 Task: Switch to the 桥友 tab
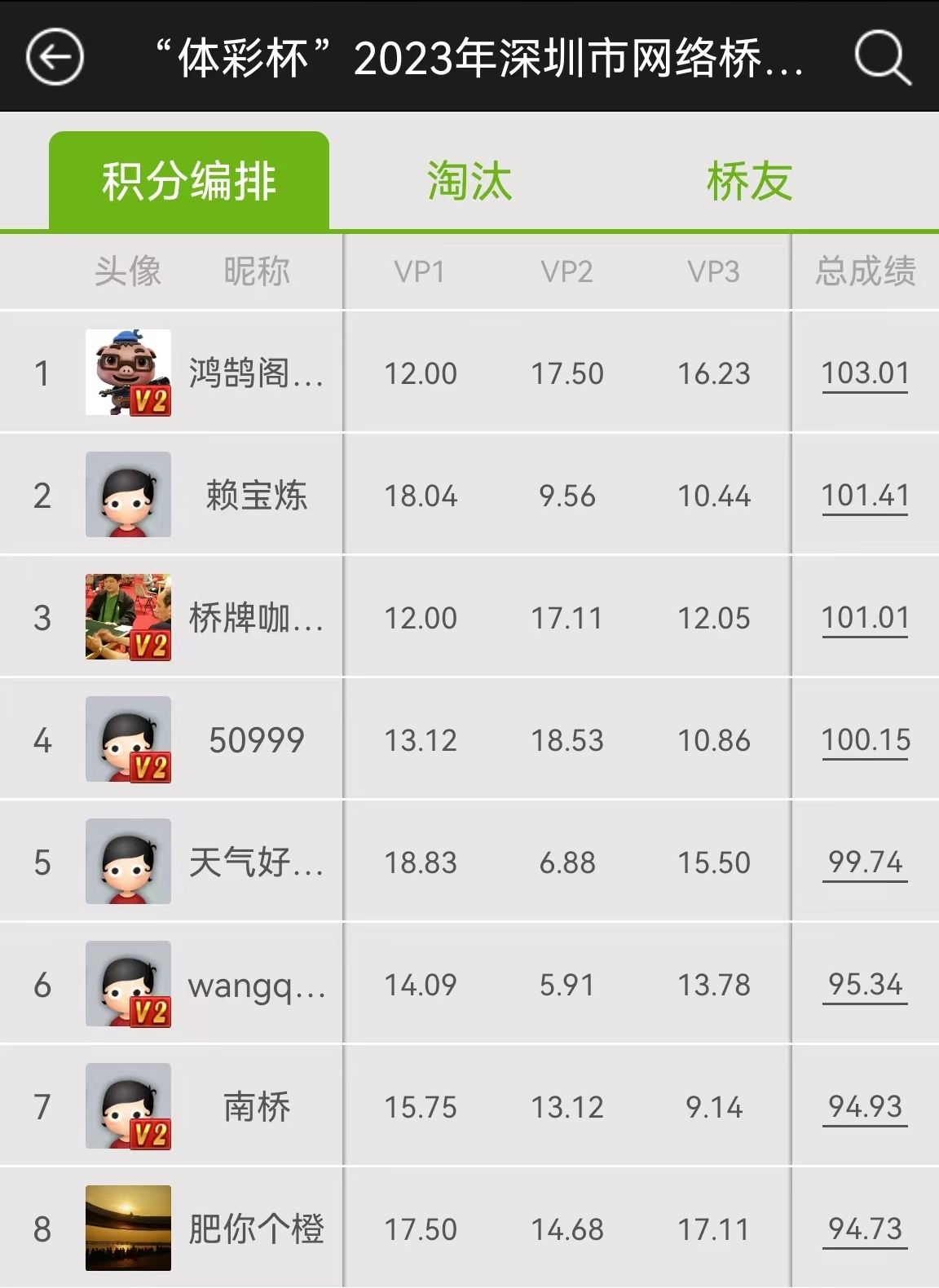click(749, 180)
